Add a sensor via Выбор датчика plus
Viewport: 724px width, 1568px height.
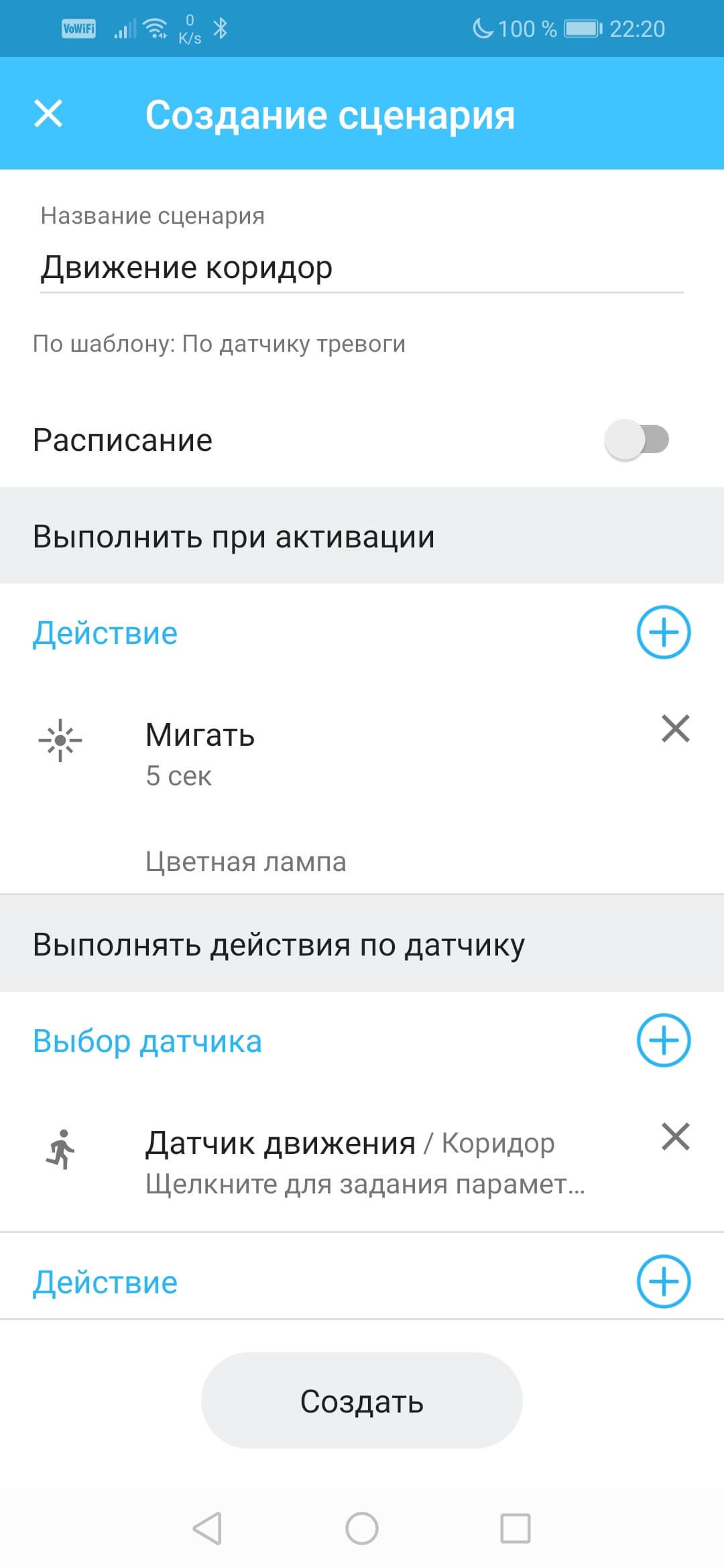click(x=663, y=1041)
